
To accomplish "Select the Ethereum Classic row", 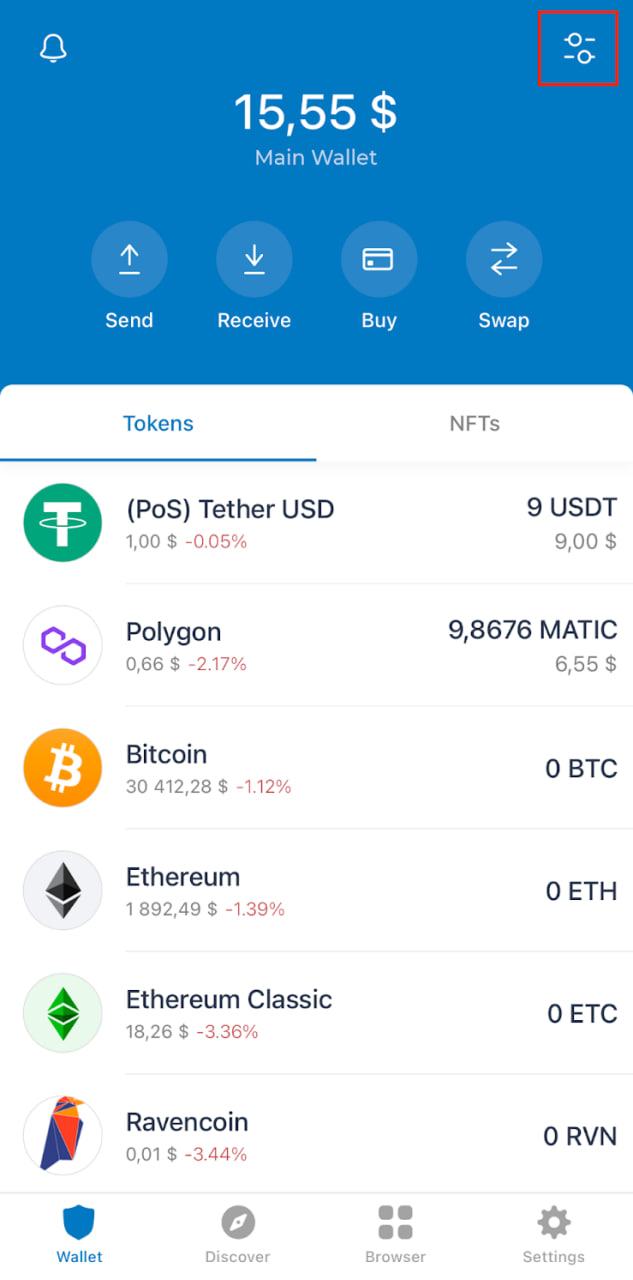I will coord(316,1013).
